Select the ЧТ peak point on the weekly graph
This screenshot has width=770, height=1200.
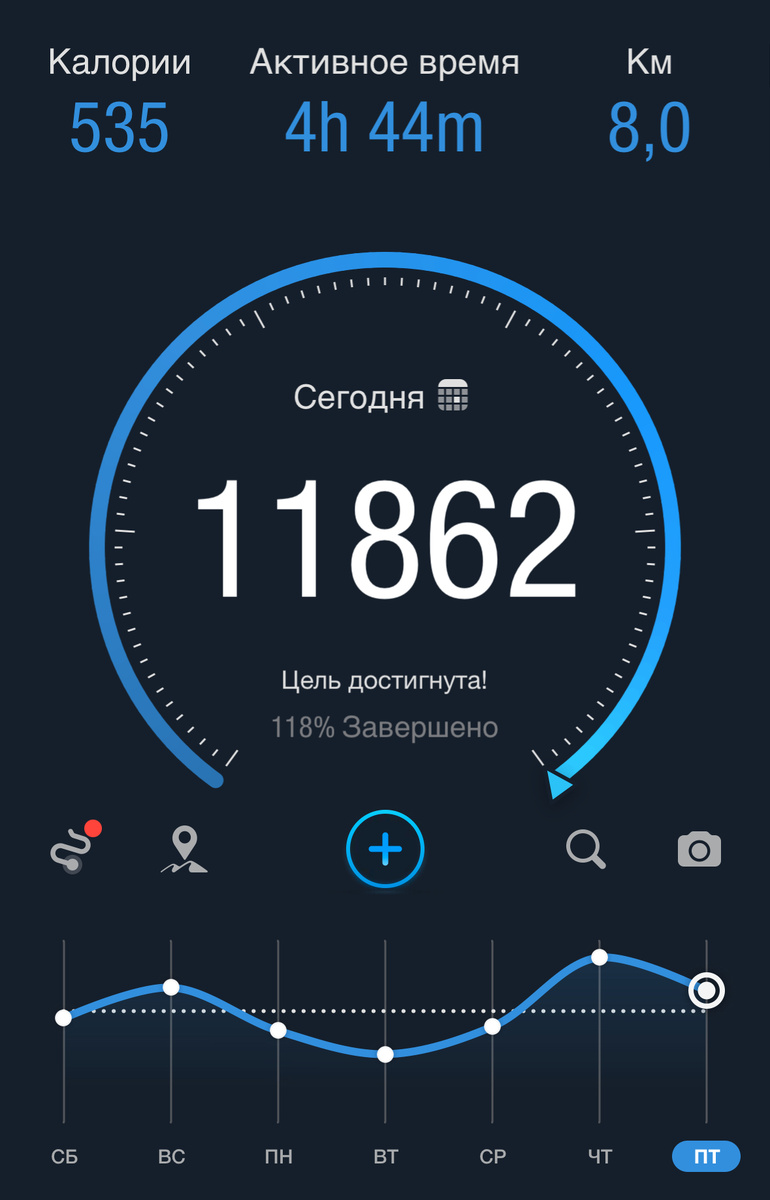click(x=600, y=958)
